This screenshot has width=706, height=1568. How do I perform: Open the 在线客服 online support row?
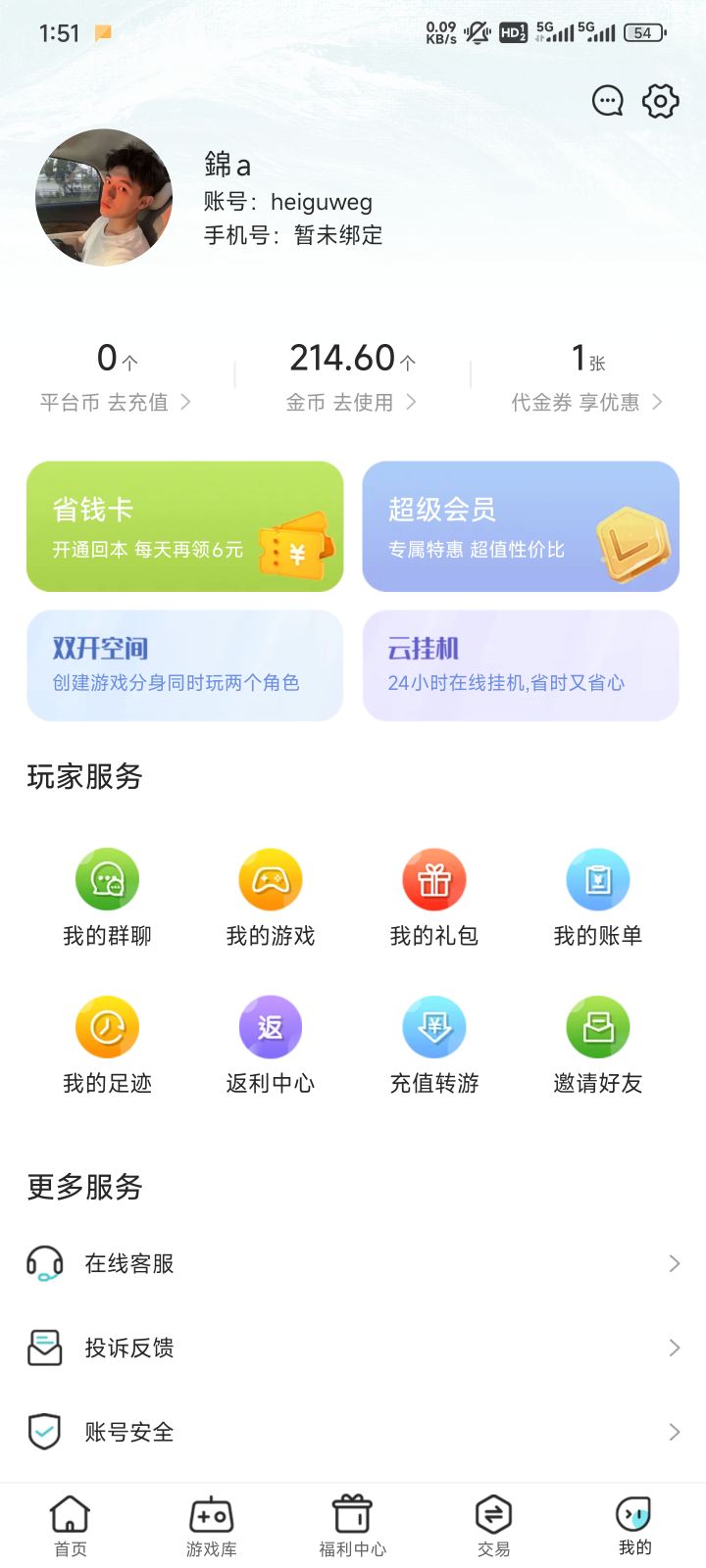[353, 1263]
